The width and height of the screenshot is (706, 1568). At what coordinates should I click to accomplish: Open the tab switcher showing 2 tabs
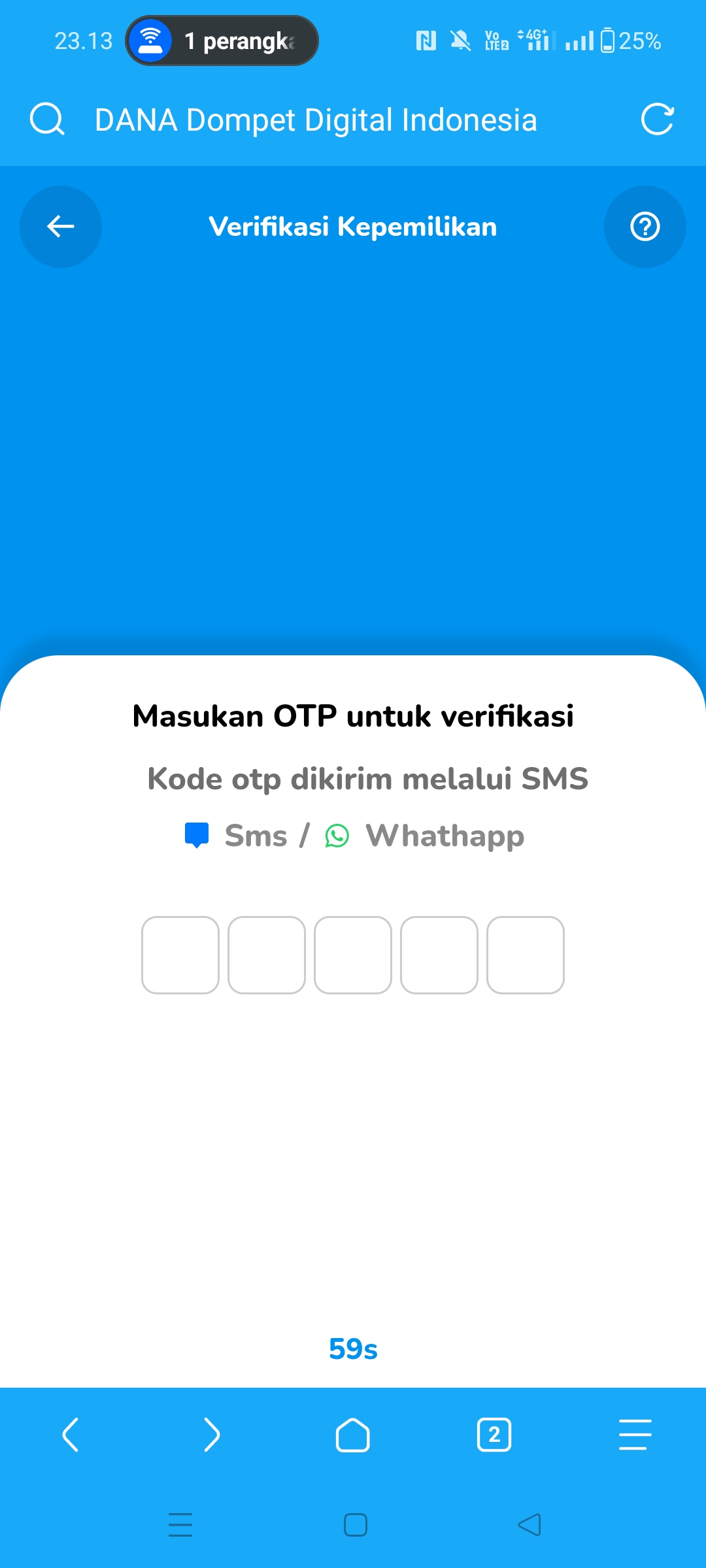tap(494, 1435)
